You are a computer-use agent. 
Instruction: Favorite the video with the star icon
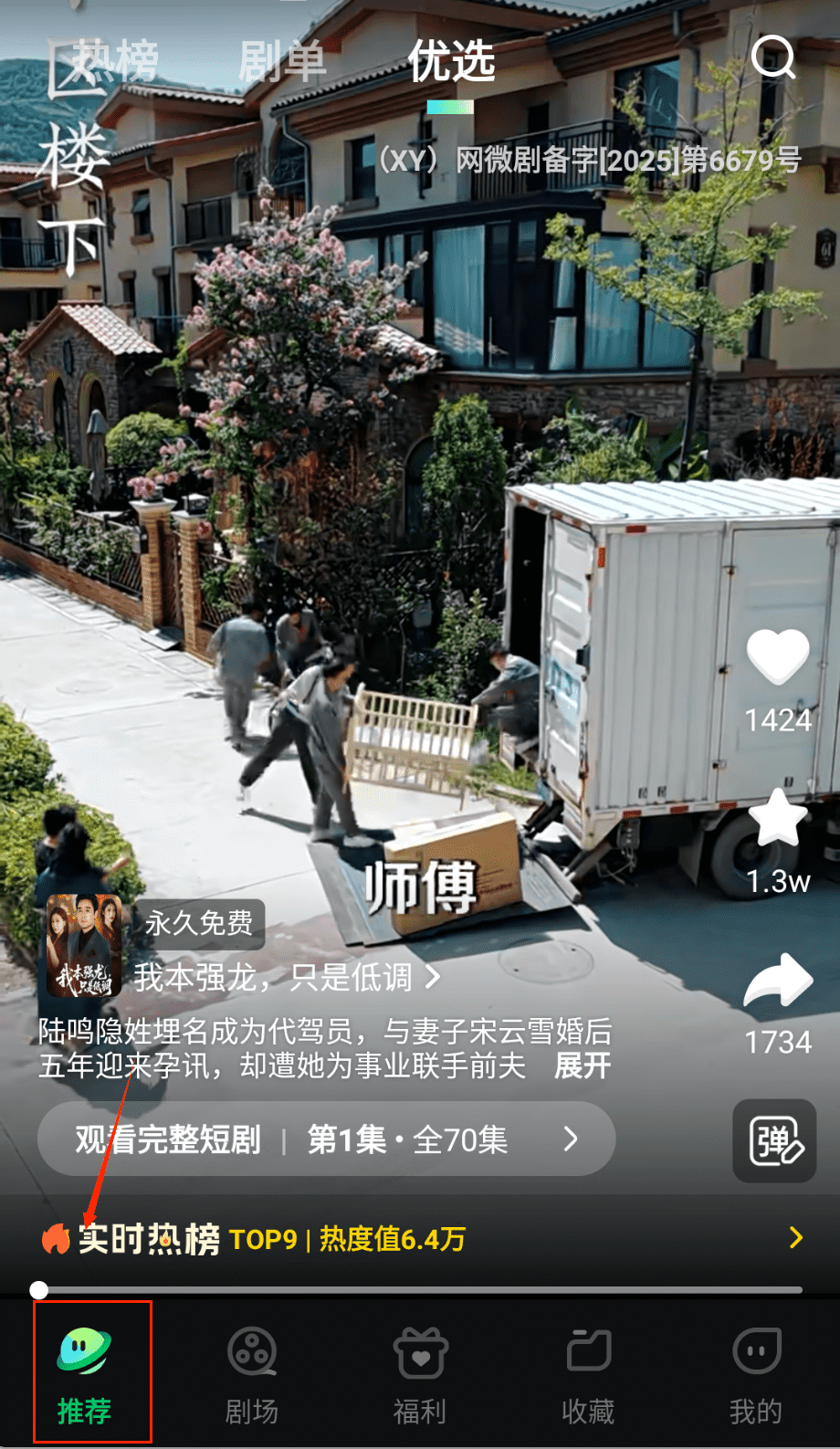(x=778, y=817)
